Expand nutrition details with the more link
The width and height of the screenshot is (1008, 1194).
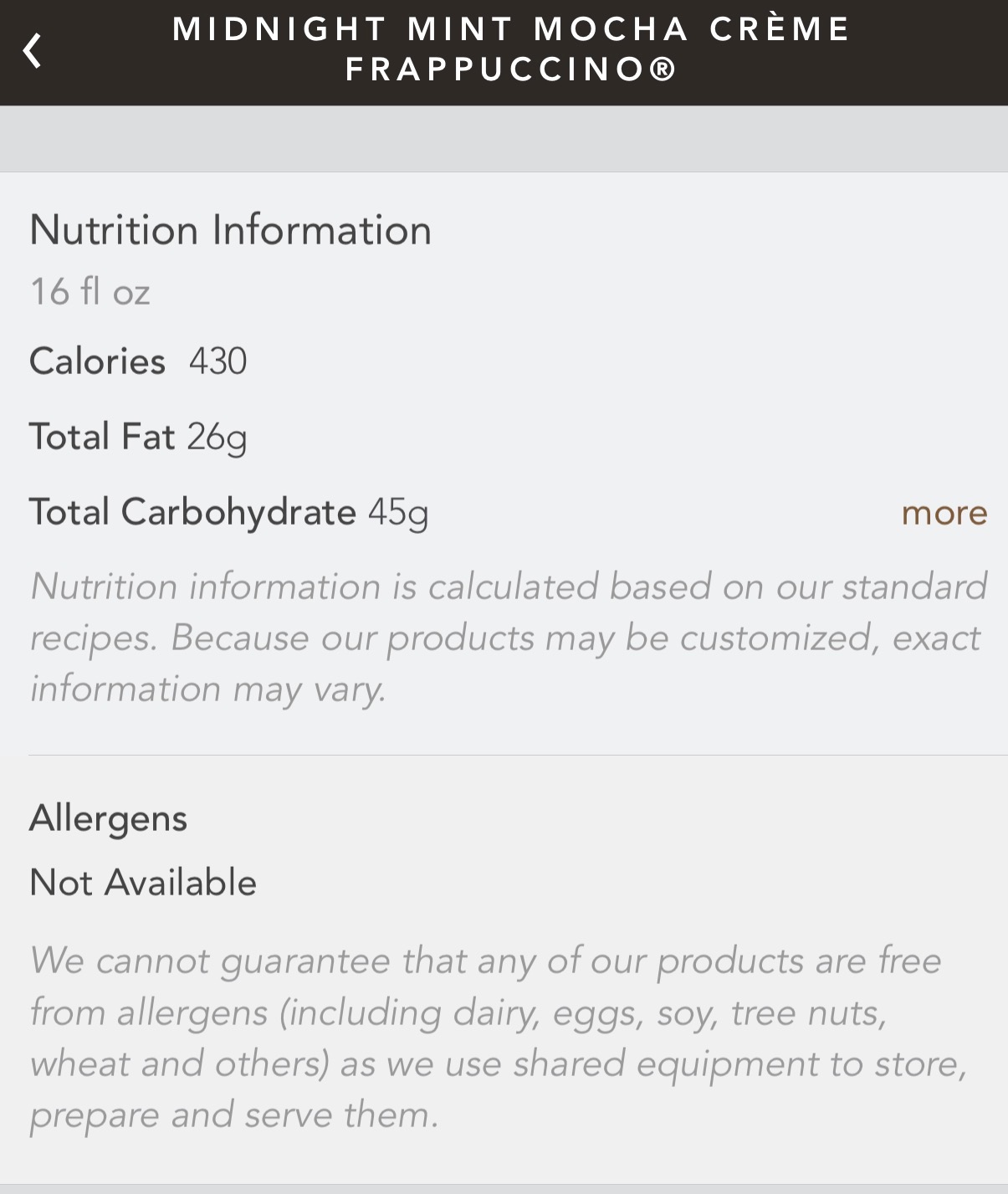tap(944, 513)
